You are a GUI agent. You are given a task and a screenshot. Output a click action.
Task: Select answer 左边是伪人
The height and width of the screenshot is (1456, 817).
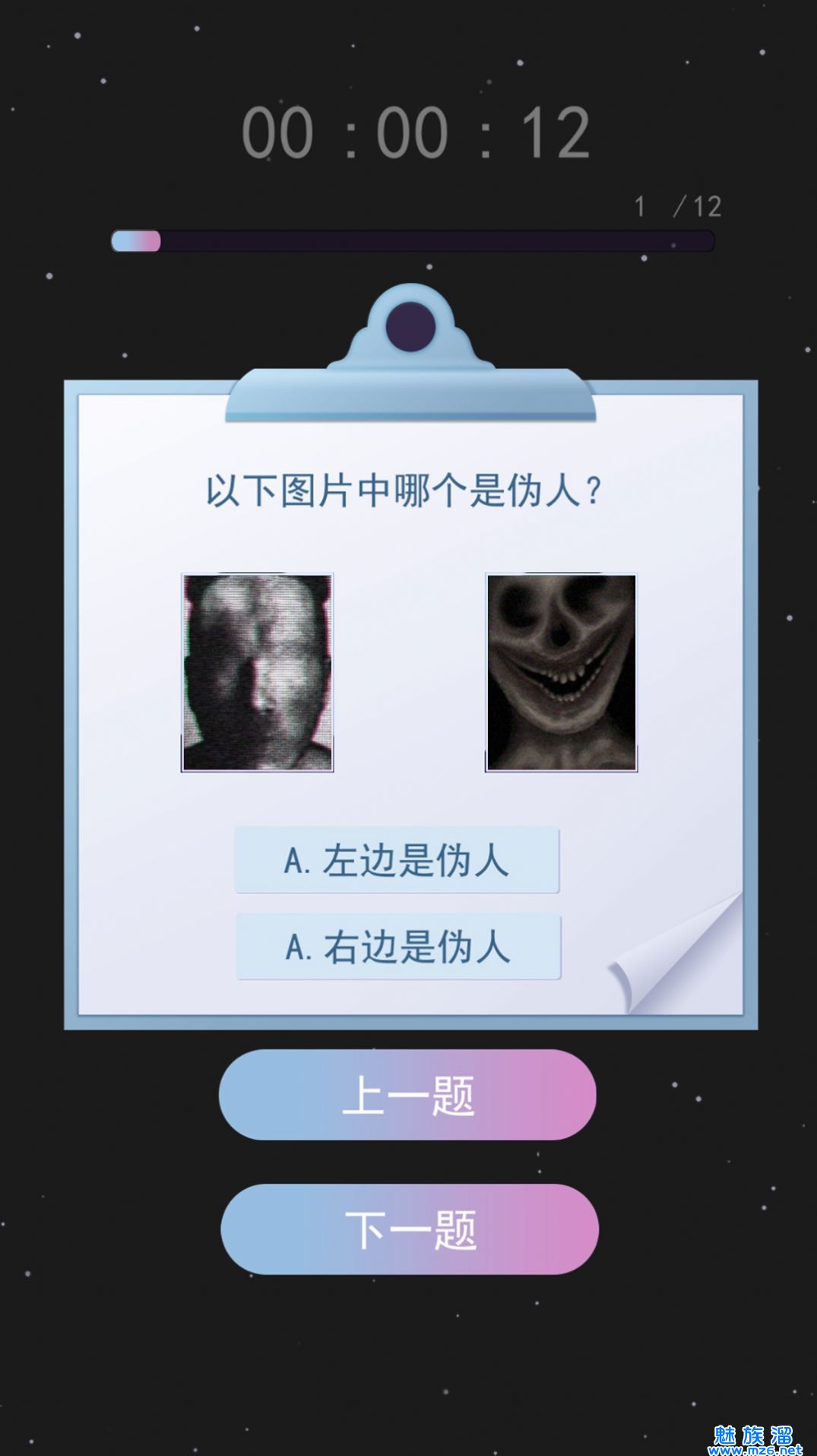397,861
